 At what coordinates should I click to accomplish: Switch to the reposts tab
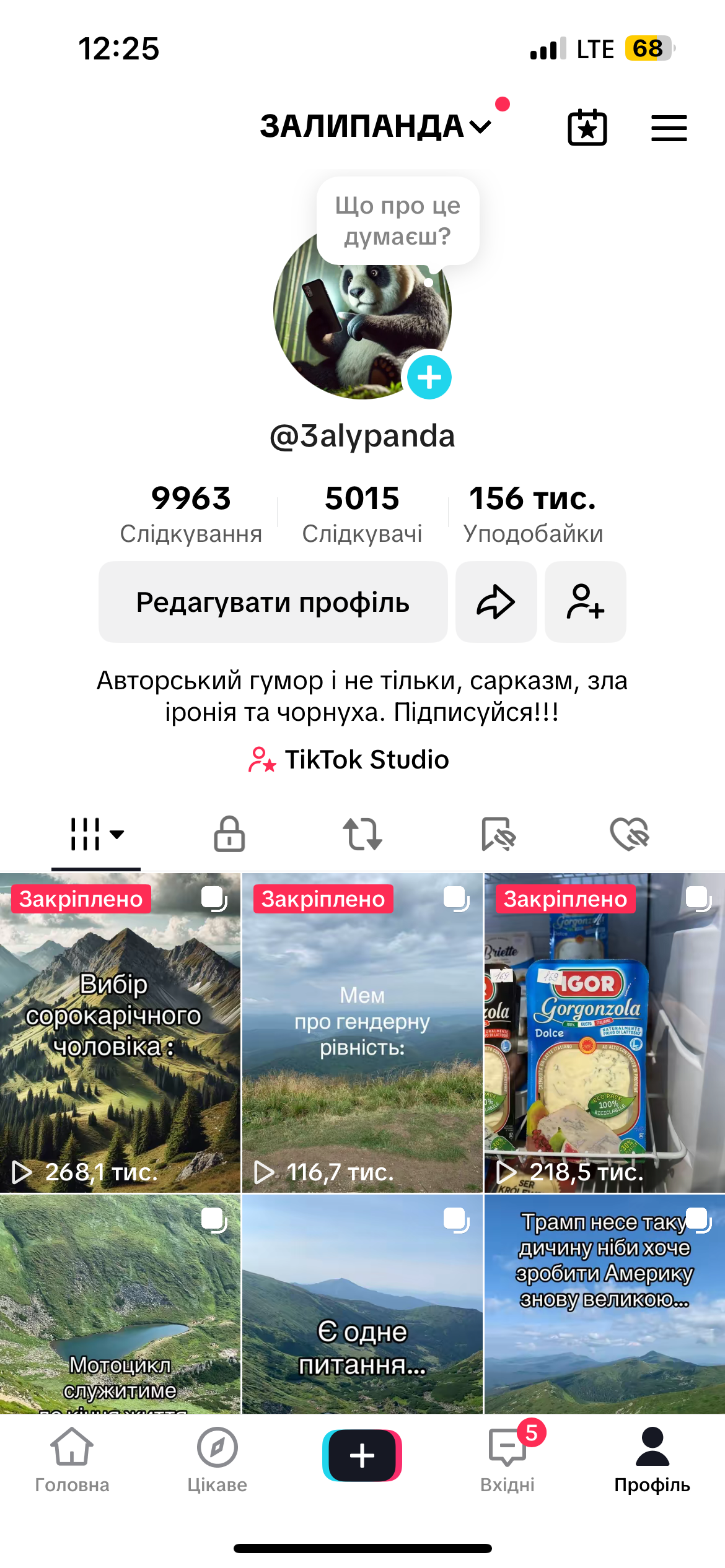point(362,834)
